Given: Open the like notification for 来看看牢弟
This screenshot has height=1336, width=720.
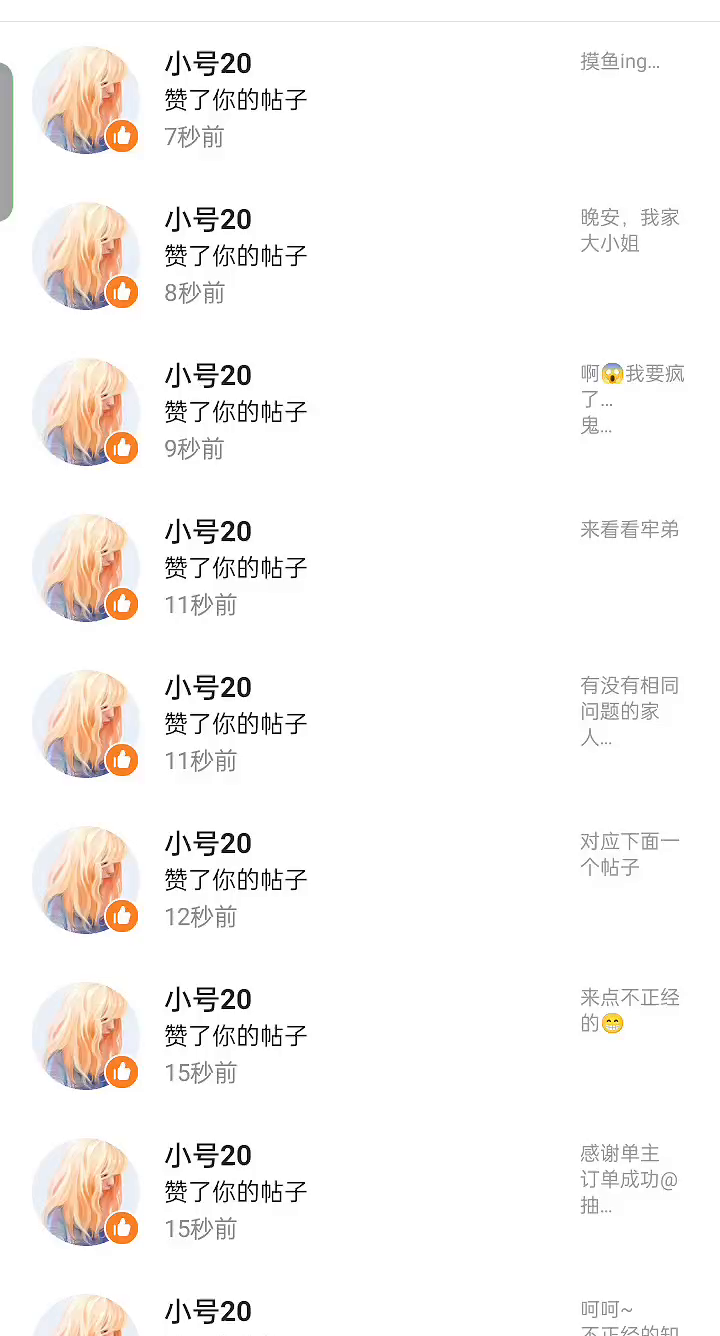Looking at the screenshot, I should pos(360,568).
